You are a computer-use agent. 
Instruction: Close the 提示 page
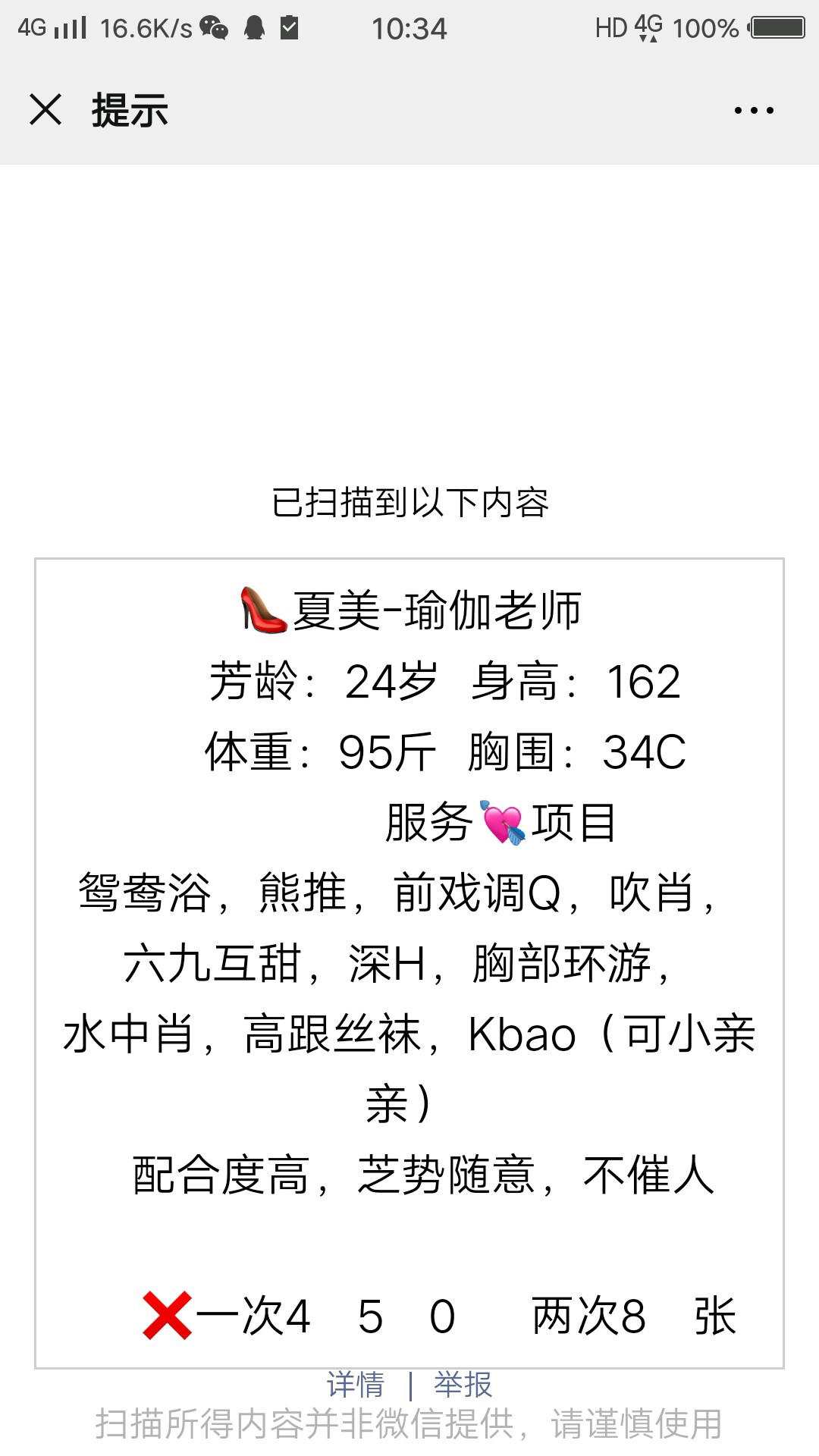(45, 110)
